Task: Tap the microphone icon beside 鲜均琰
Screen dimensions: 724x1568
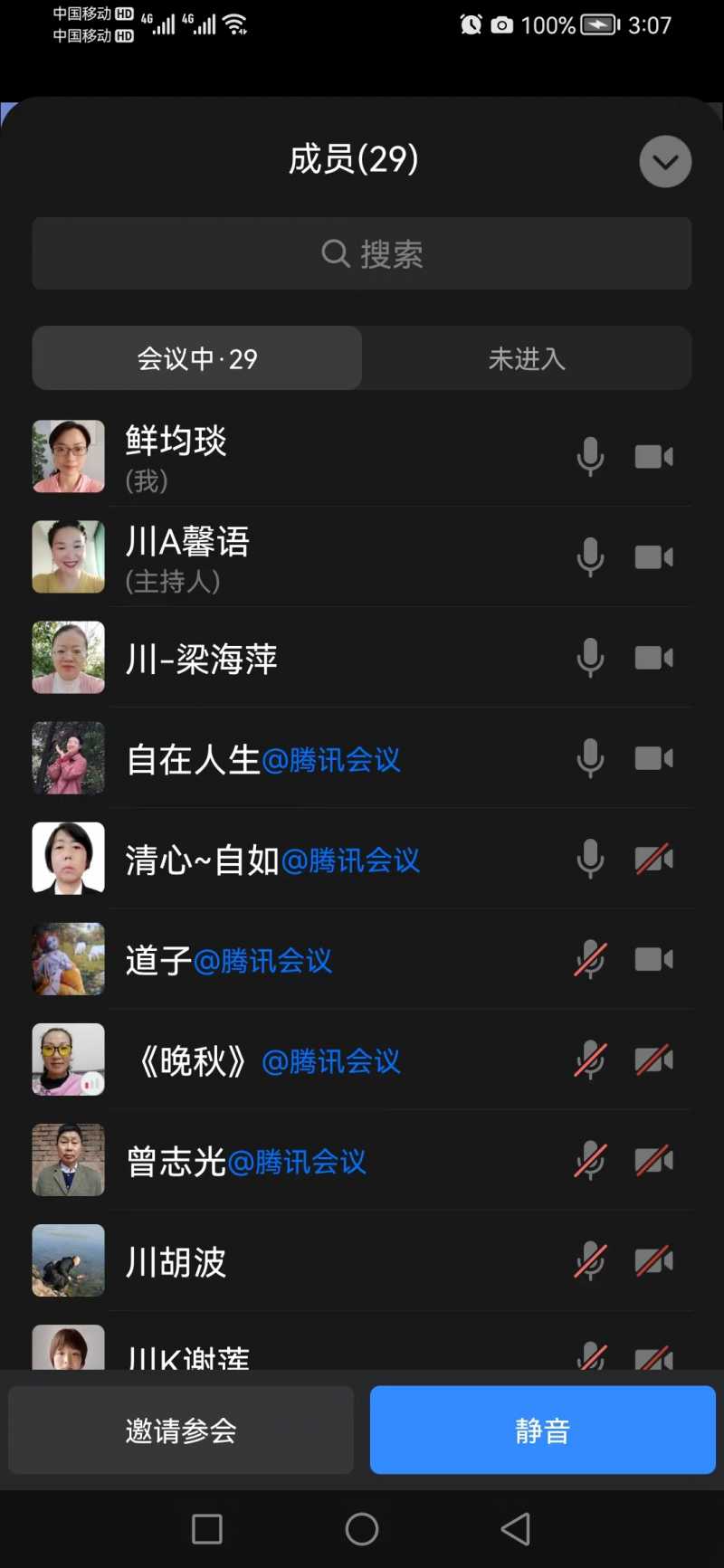Action: pos(590,457)
